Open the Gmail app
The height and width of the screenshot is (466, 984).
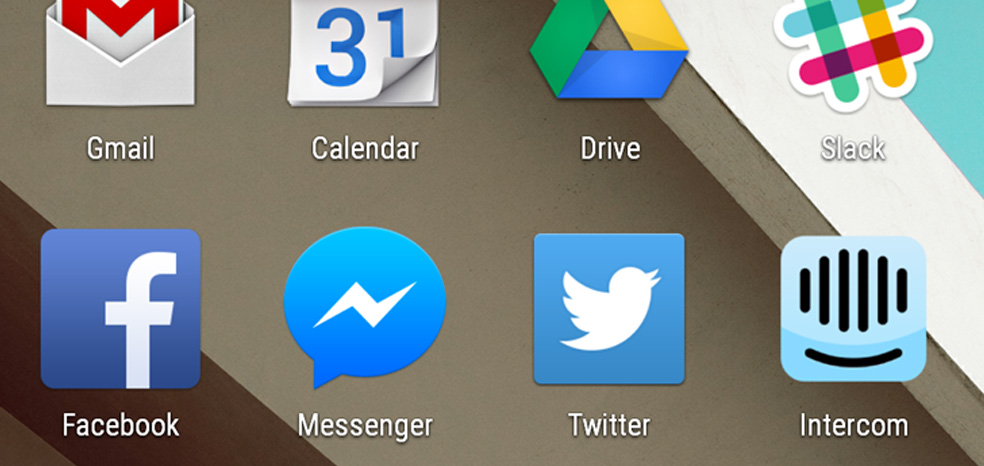pos(120,55)
